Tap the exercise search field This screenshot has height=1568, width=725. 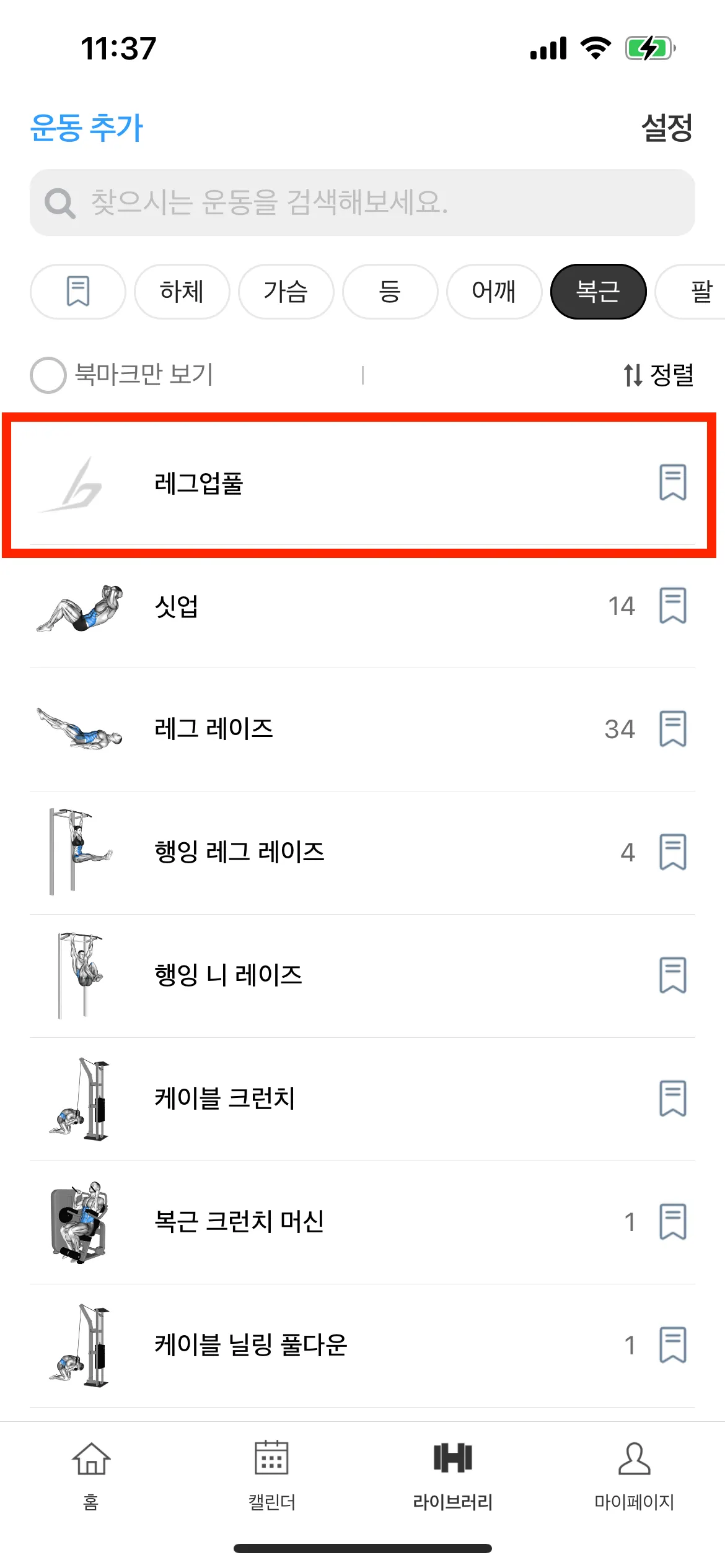pyautogui.click(x=362, y=203)
